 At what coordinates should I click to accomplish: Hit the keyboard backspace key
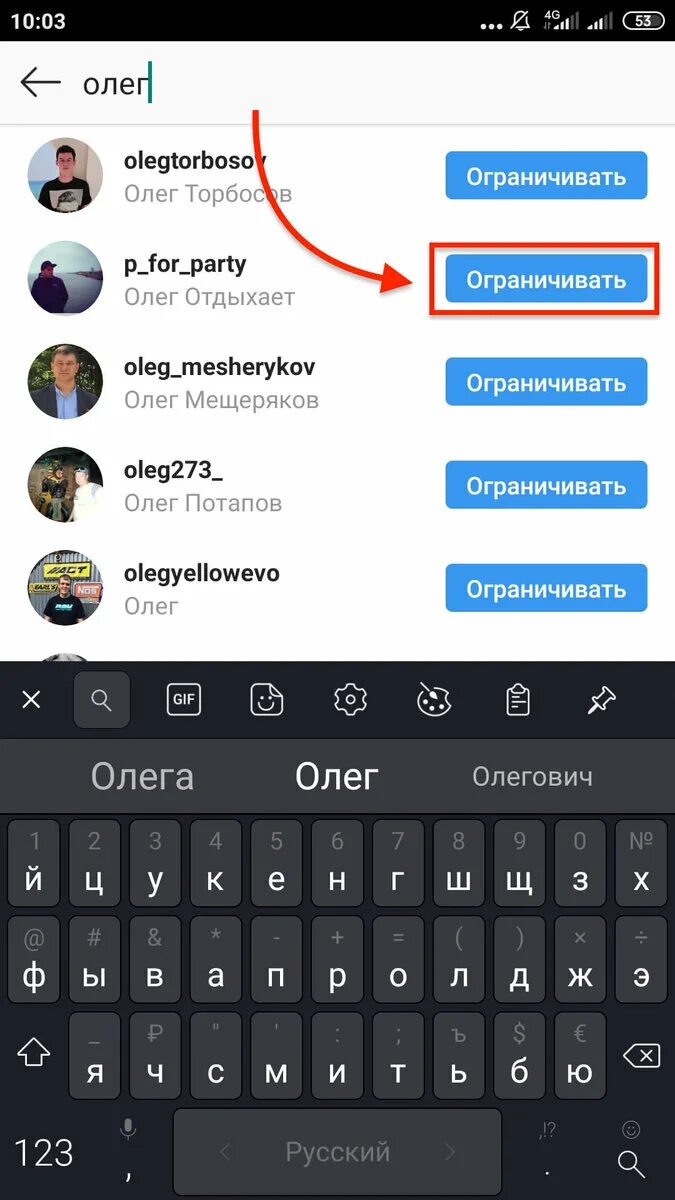pyautogui.click(x=640, y=1056)
